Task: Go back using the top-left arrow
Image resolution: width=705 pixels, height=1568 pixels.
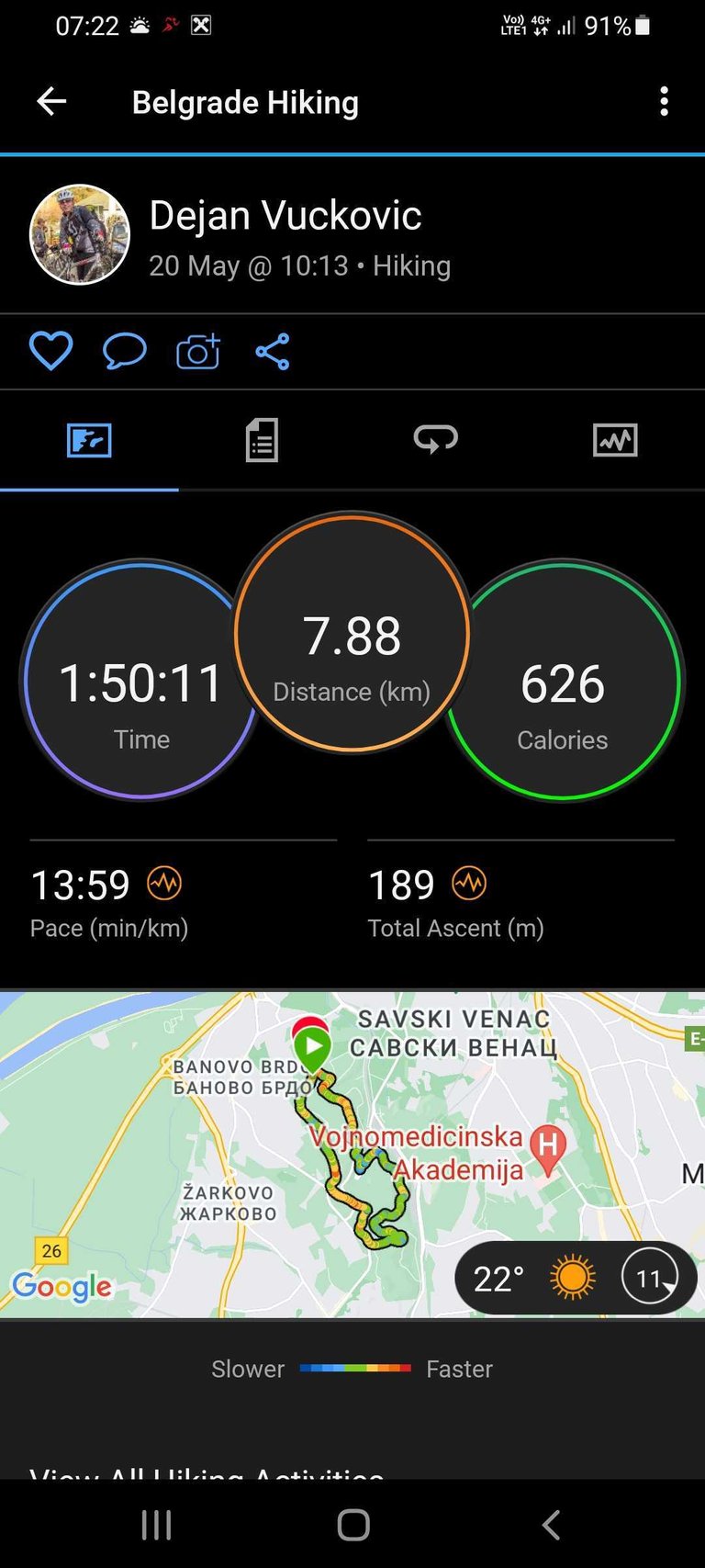Action: [51, 101]
